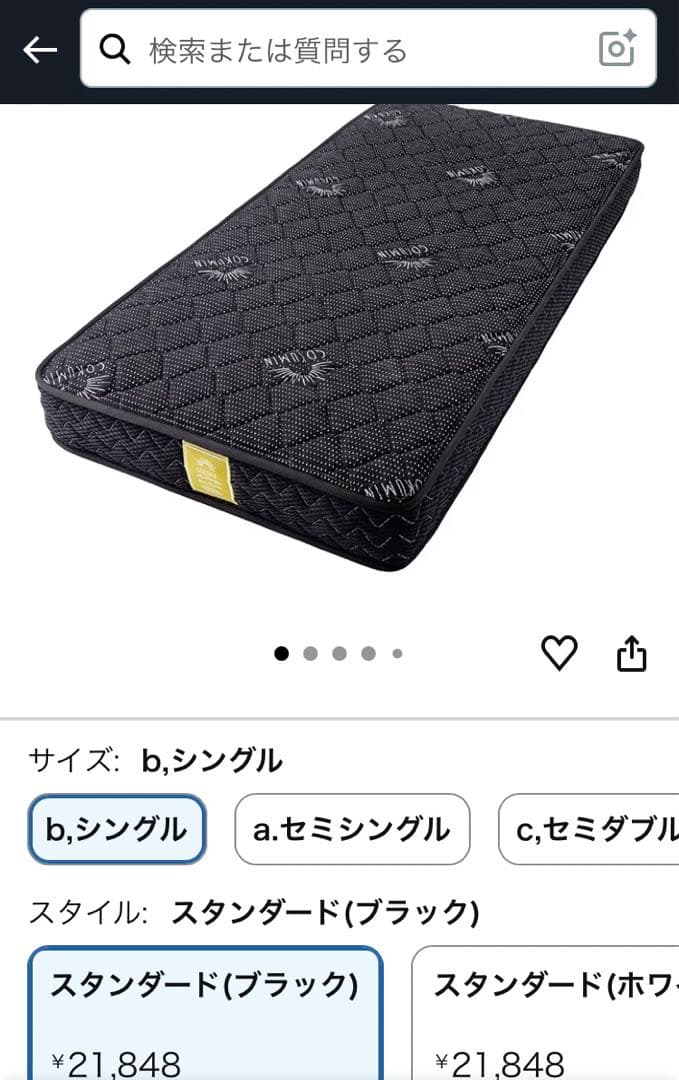Open the mattress product image
This screenshot has width=679, height=1080.
(x=340, y=340)
